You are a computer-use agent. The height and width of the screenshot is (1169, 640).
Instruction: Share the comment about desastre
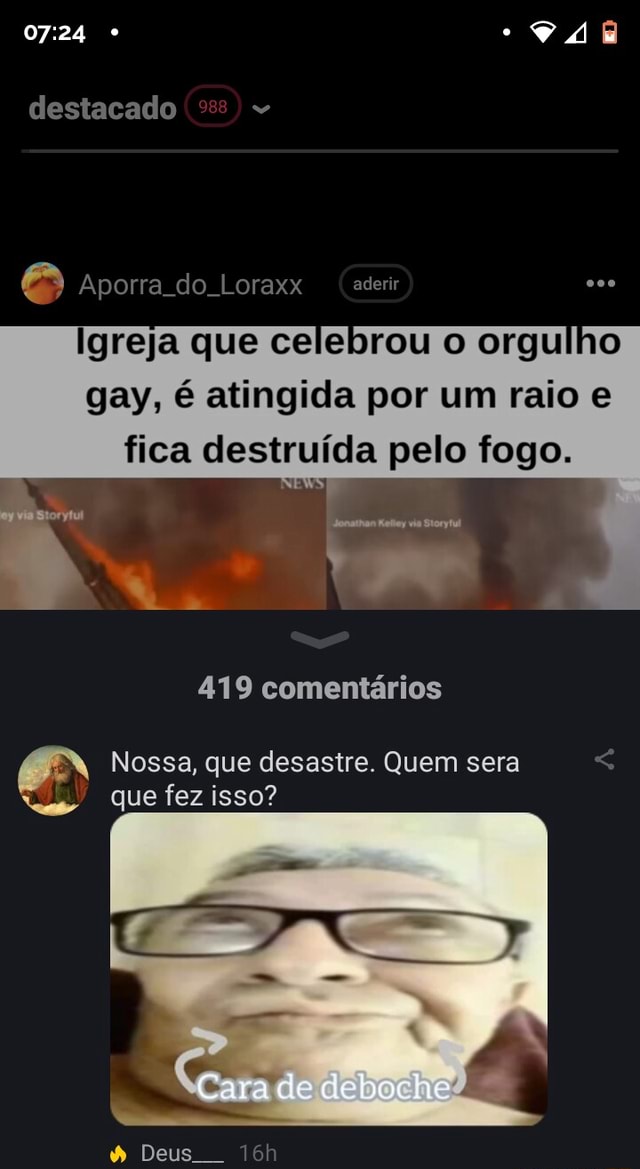pos(604,760)
